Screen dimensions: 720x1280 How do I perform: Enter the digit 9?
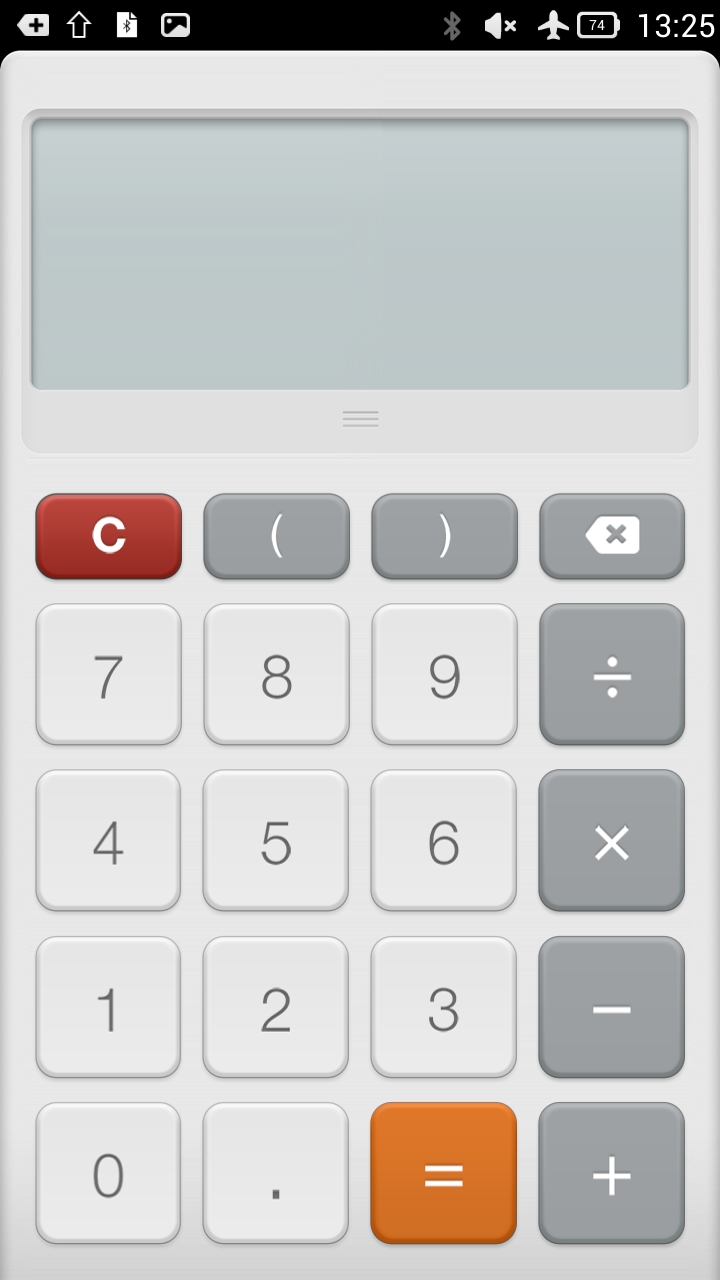[x=445, y=675]
